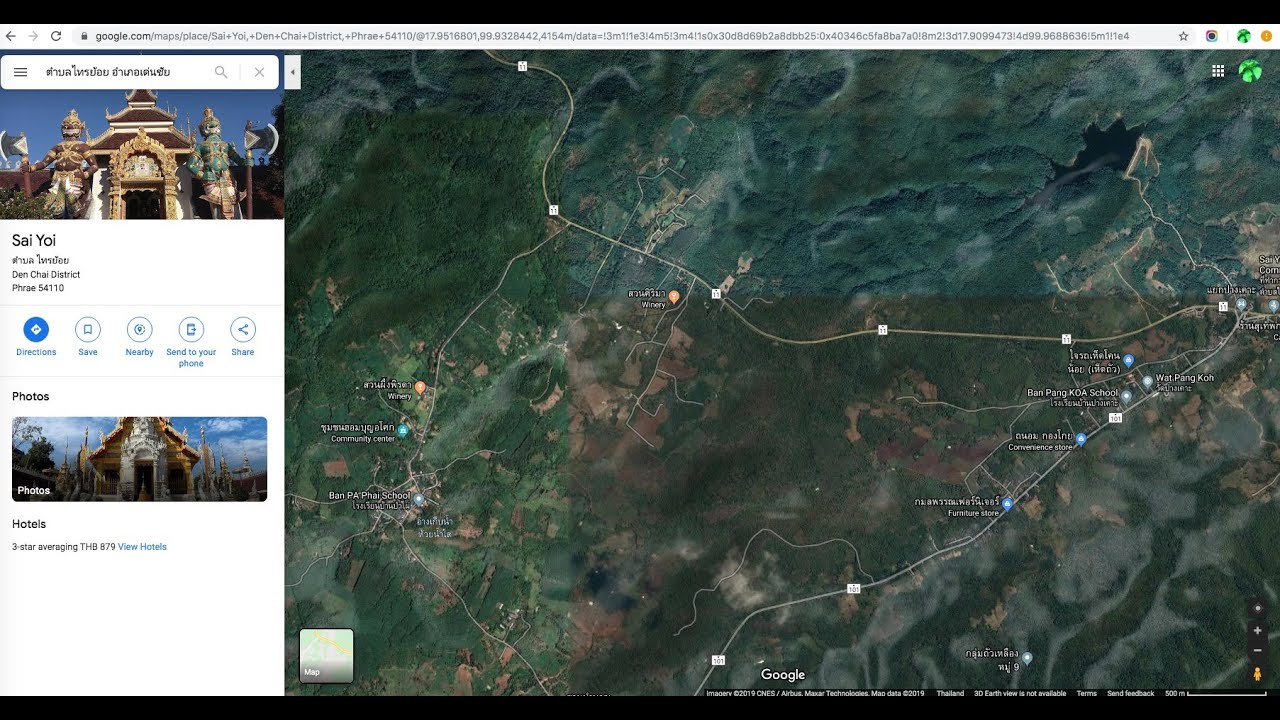Clear the search with the X icon
The width and height of the screenshot is (1280, 720).
[259, 72]
